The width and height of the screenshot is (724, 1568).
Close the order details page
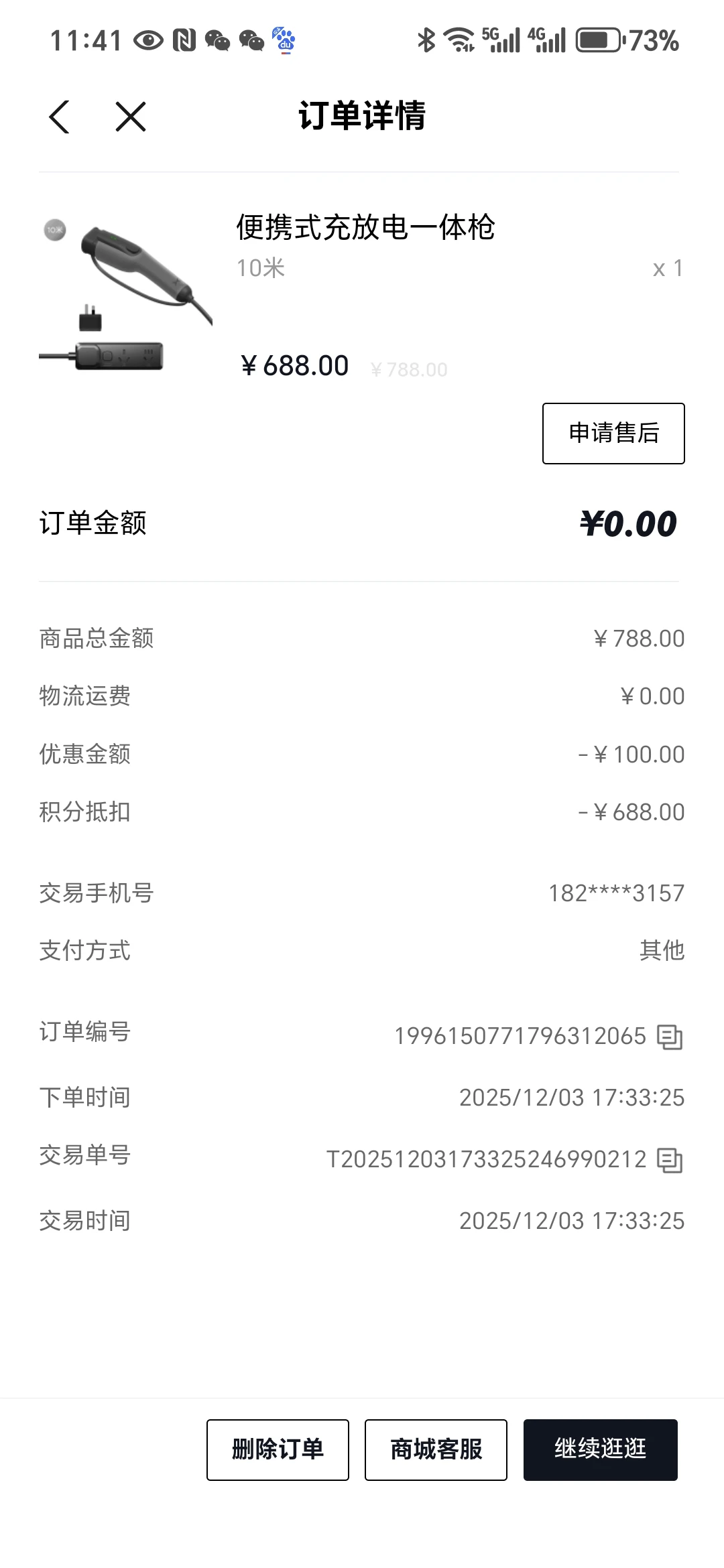[131, 117]
